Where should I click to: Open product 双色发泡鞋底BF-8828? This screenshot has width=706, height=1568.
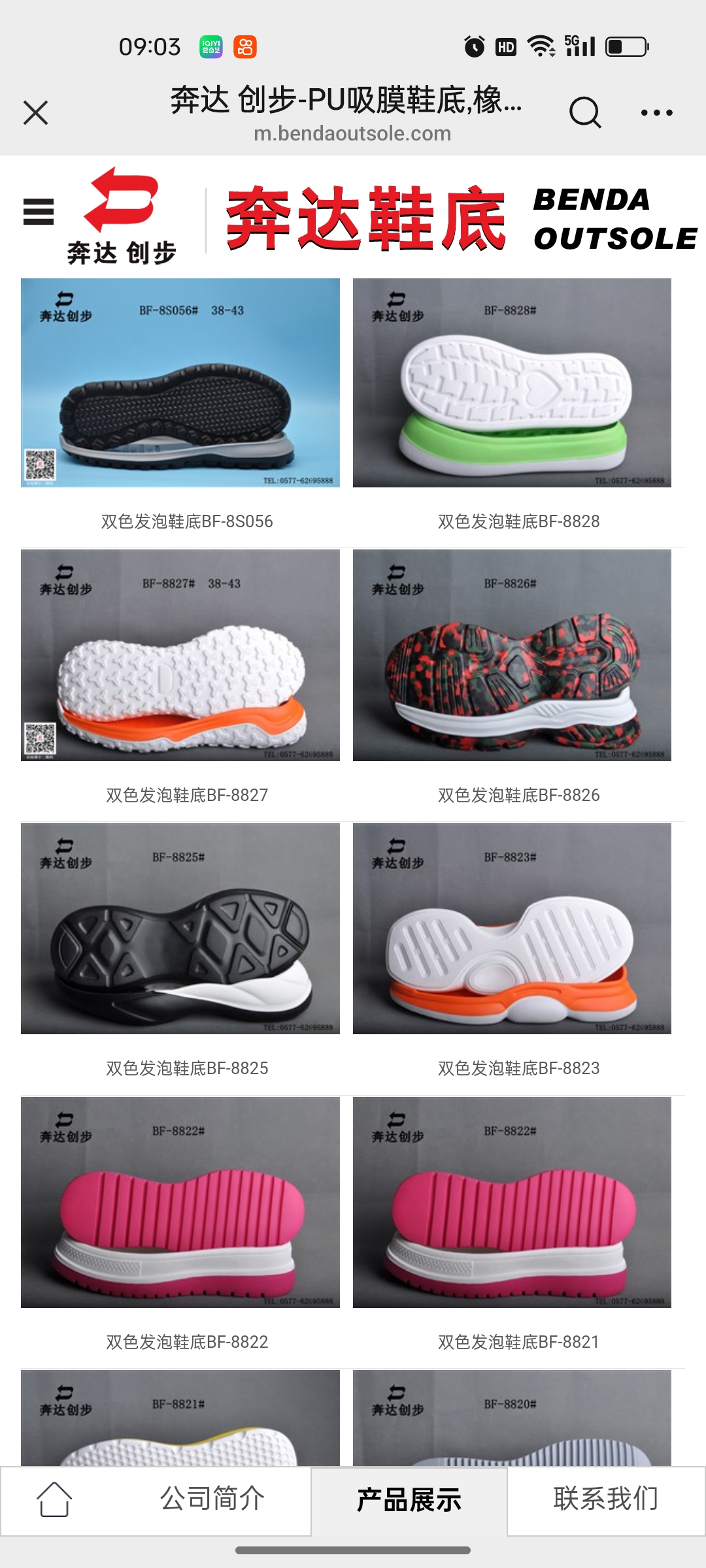tap(512, 383)
